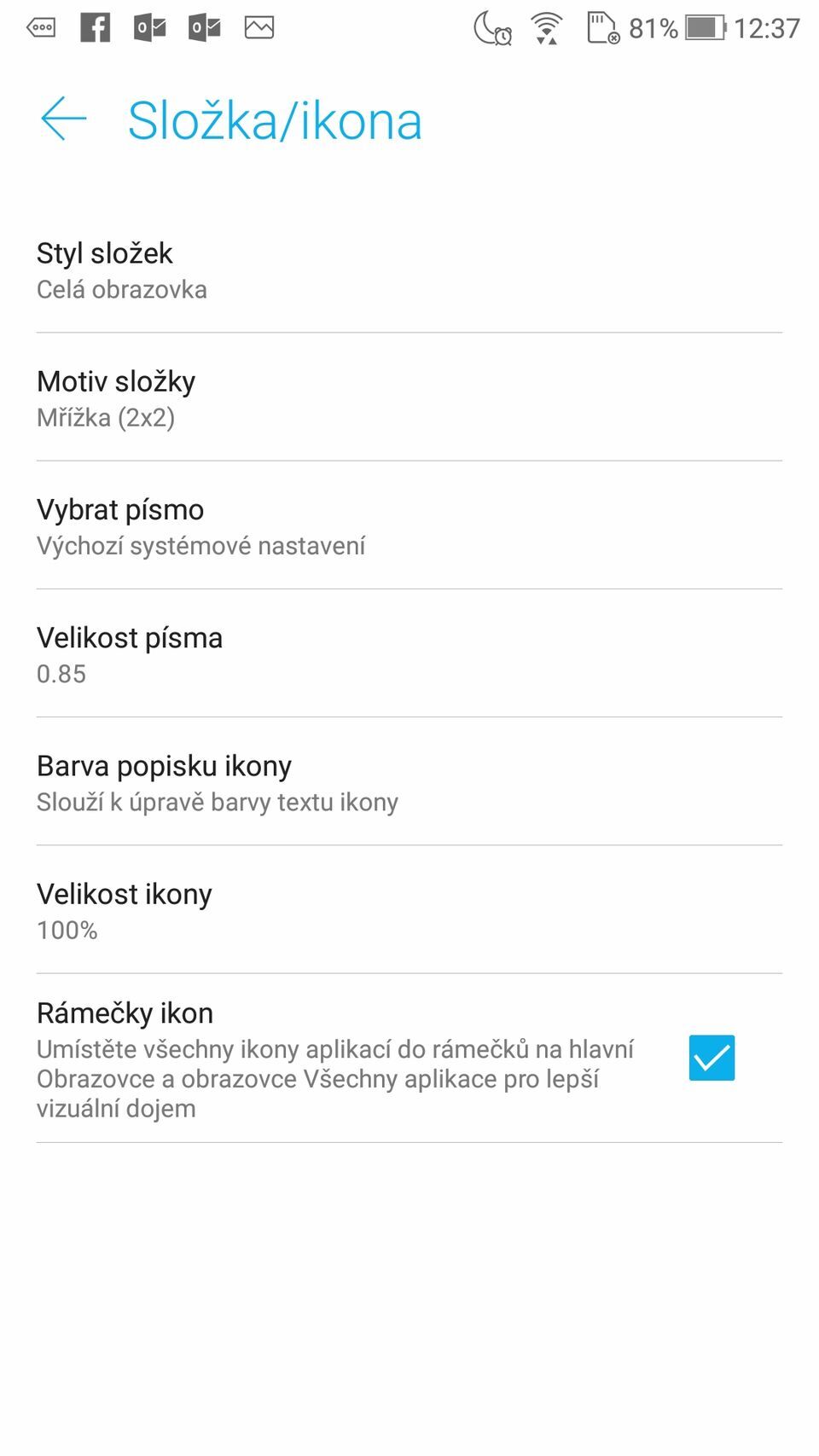The image size is (819, 1456).
Task: Open the gallery notification icon
Action: pos(258,27)
